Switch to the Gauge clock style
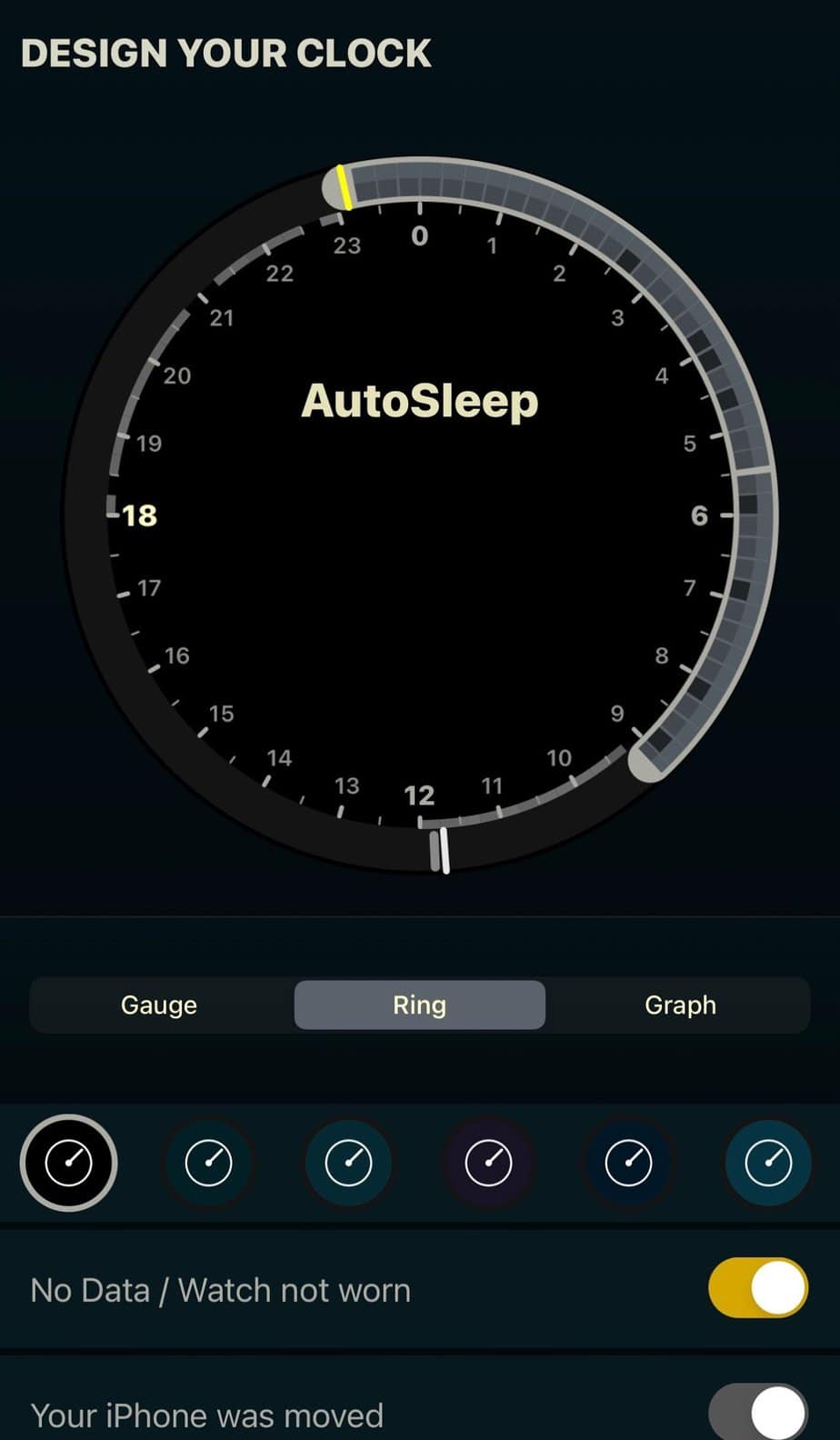 point(159,1005)
